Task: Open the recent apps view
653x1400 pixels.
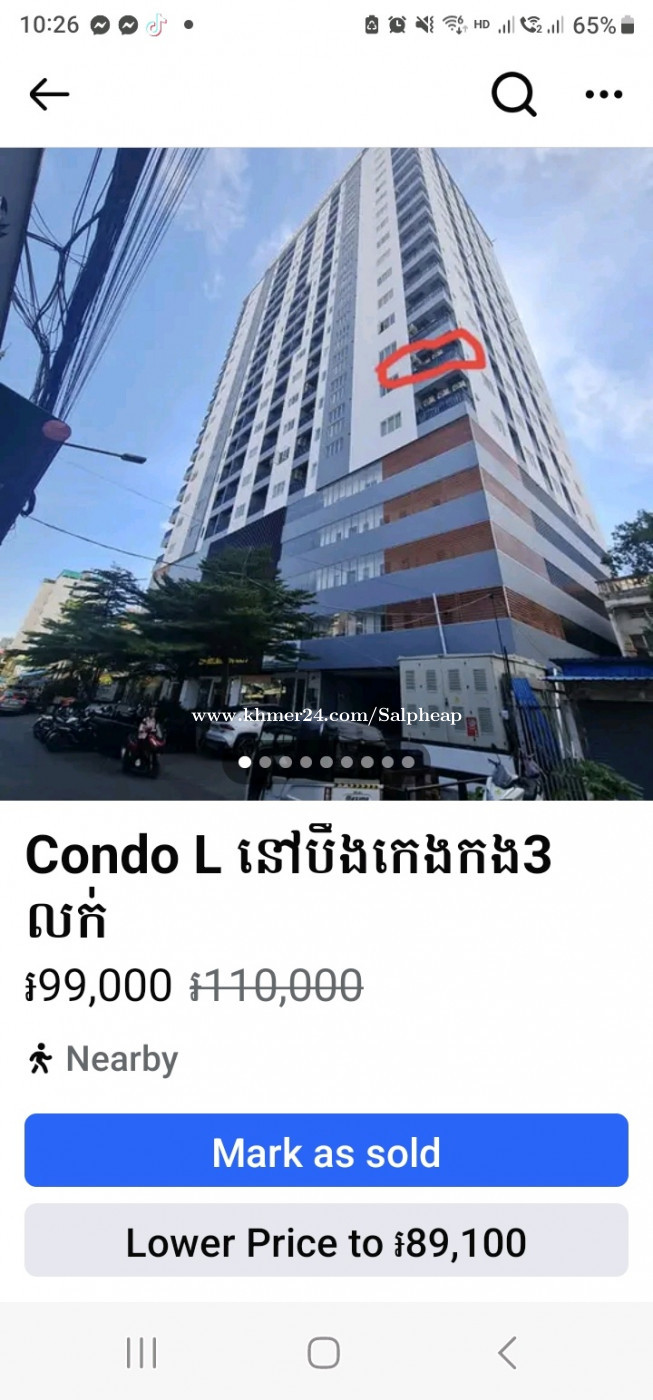Action: tap(142, 1353)
